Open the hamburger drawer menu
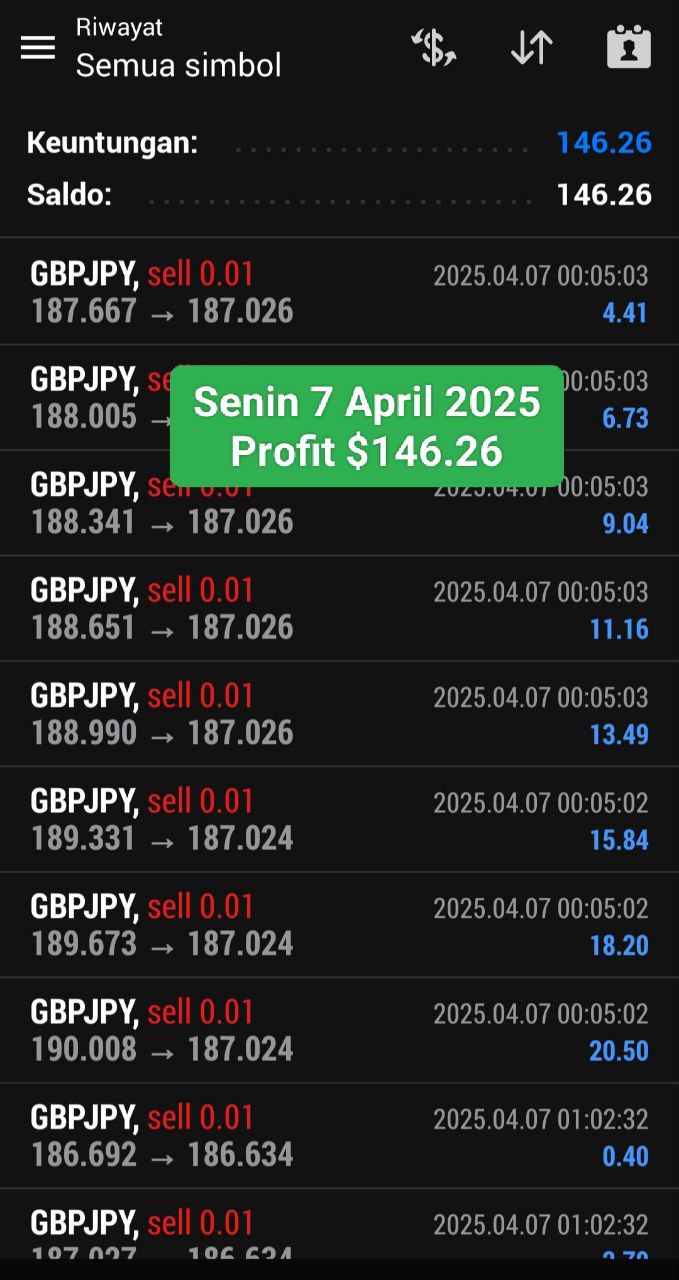The width and height of the screenshot is (679, 1280). click(38, 47)
